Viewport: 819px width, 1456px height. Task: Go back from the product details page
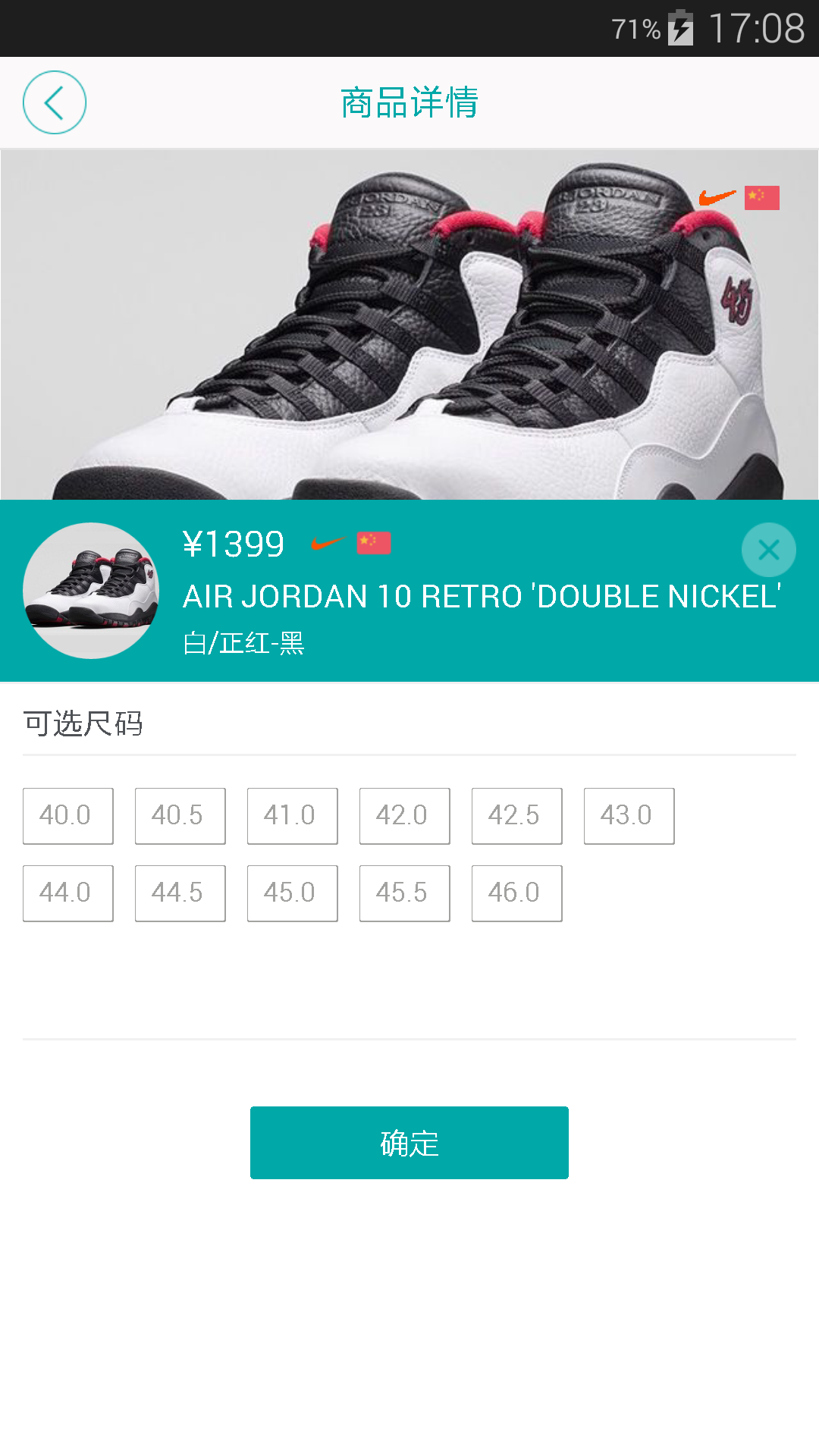pos(55,102)
